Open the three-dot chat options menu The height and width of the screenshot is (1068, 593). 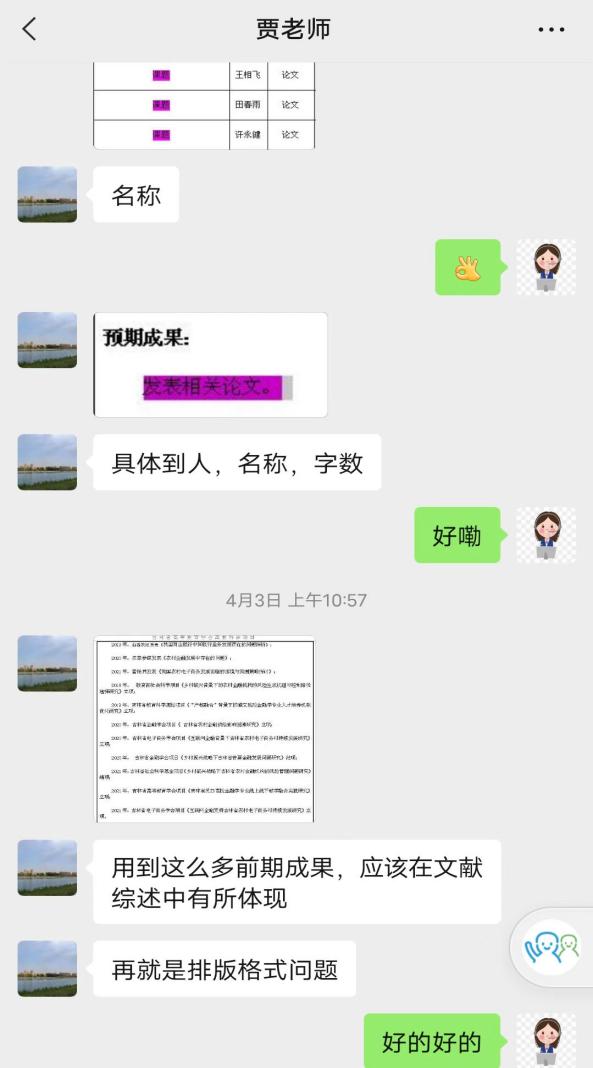click(551, 29)
